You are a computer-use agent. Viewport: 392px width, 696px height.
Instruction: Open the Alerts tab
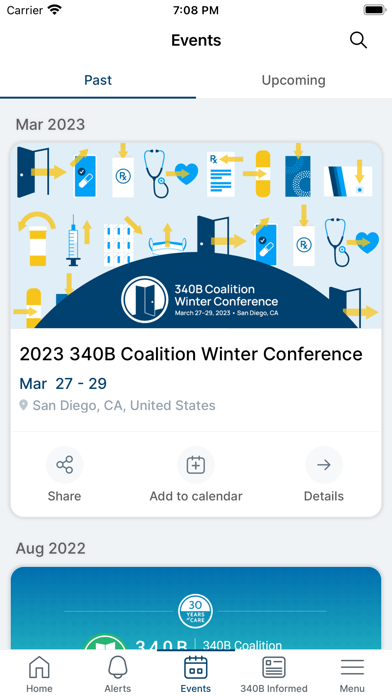[118, 674]
